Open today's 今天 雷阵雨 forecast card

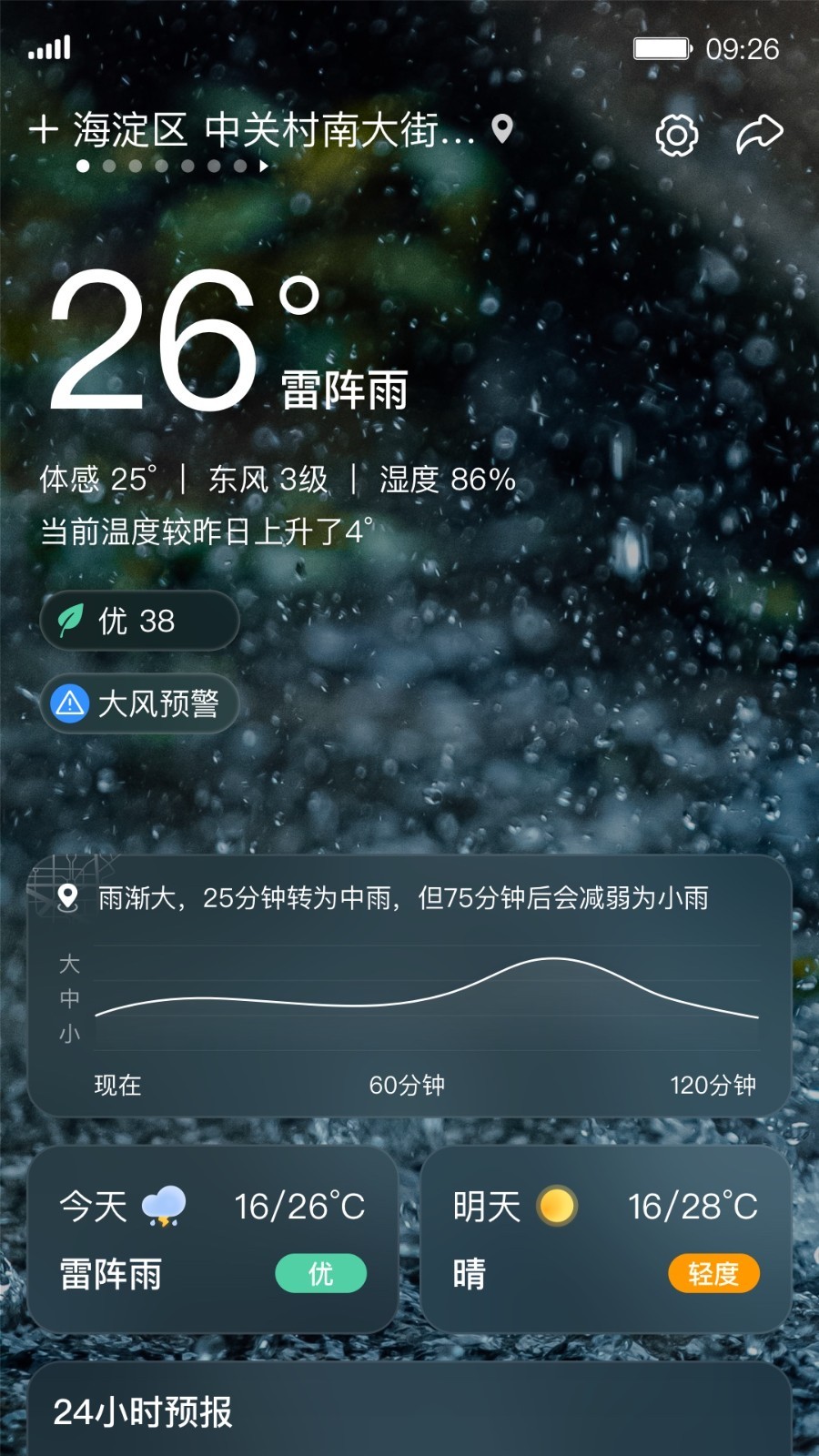[213, 1239]
